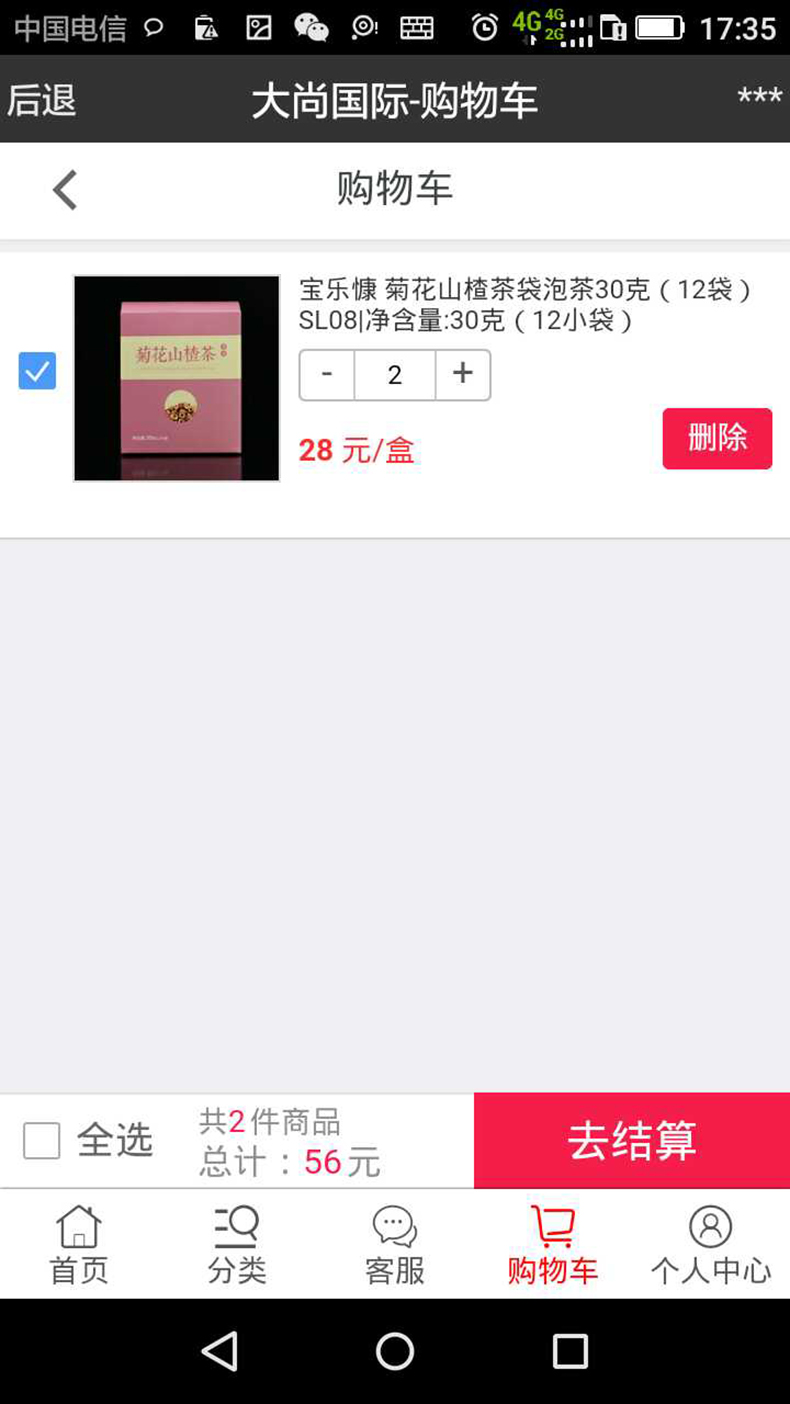The width and height of the screenshot is (790, 1404).
Task: Uncheck the 菊花山楂茶 item checkbox
Action: click(x=37, y=371)
